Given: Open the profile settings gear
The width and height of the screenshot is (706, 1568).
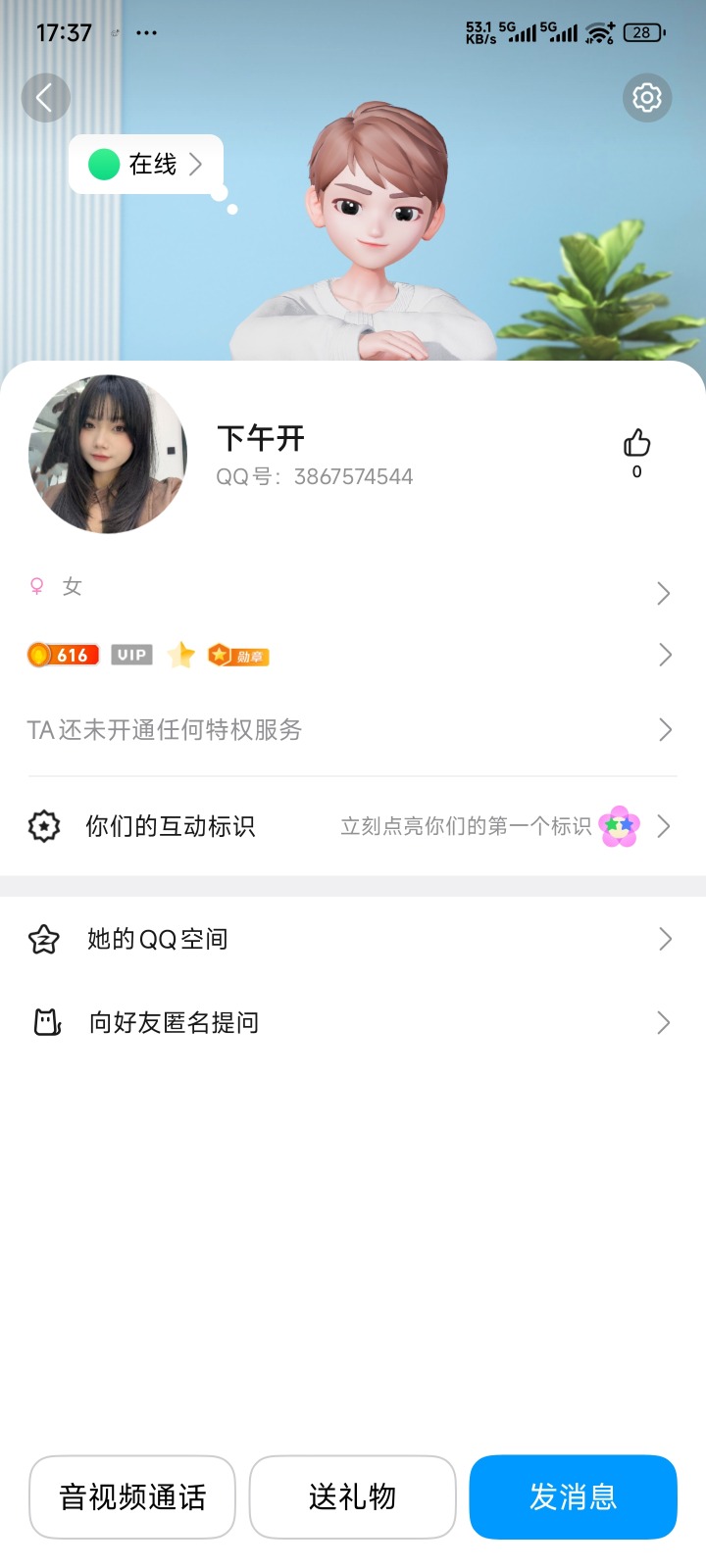Looking at the screenshot, I should click(x=646, y=98).
